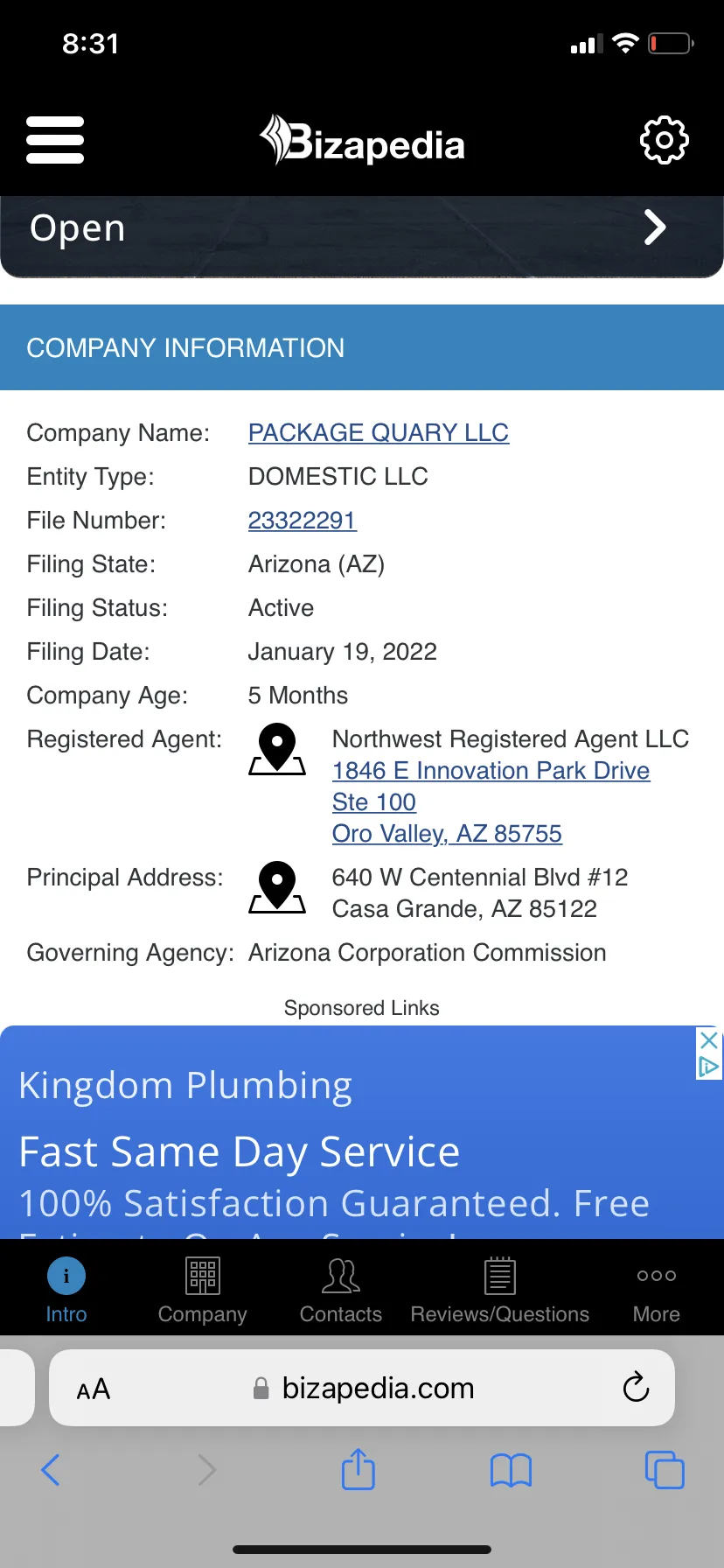
Task: Close the Kingdom Plumbing ad
Action: [709, 1040]
